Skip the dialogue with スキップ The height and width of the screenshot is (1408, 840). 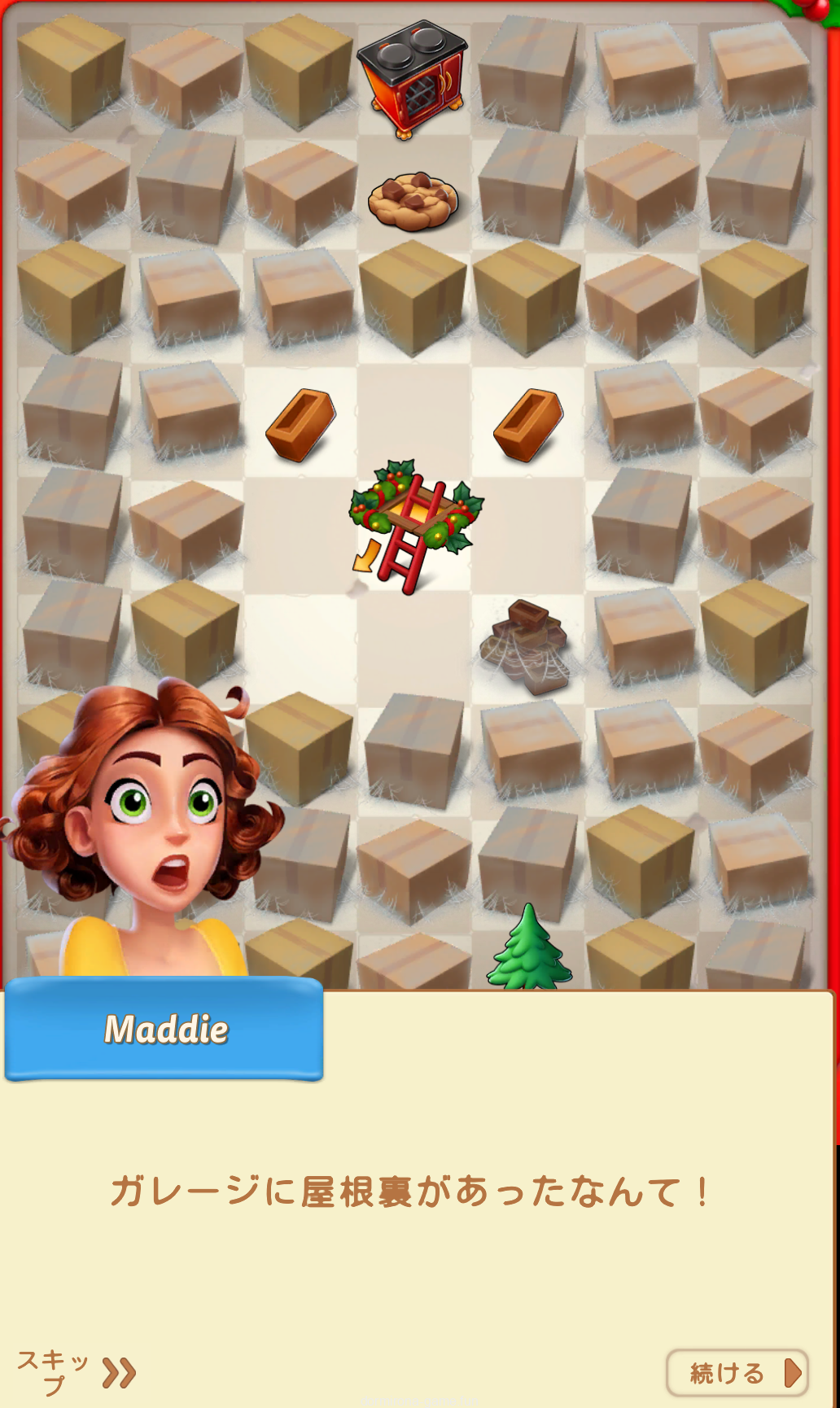[75, 1371]
